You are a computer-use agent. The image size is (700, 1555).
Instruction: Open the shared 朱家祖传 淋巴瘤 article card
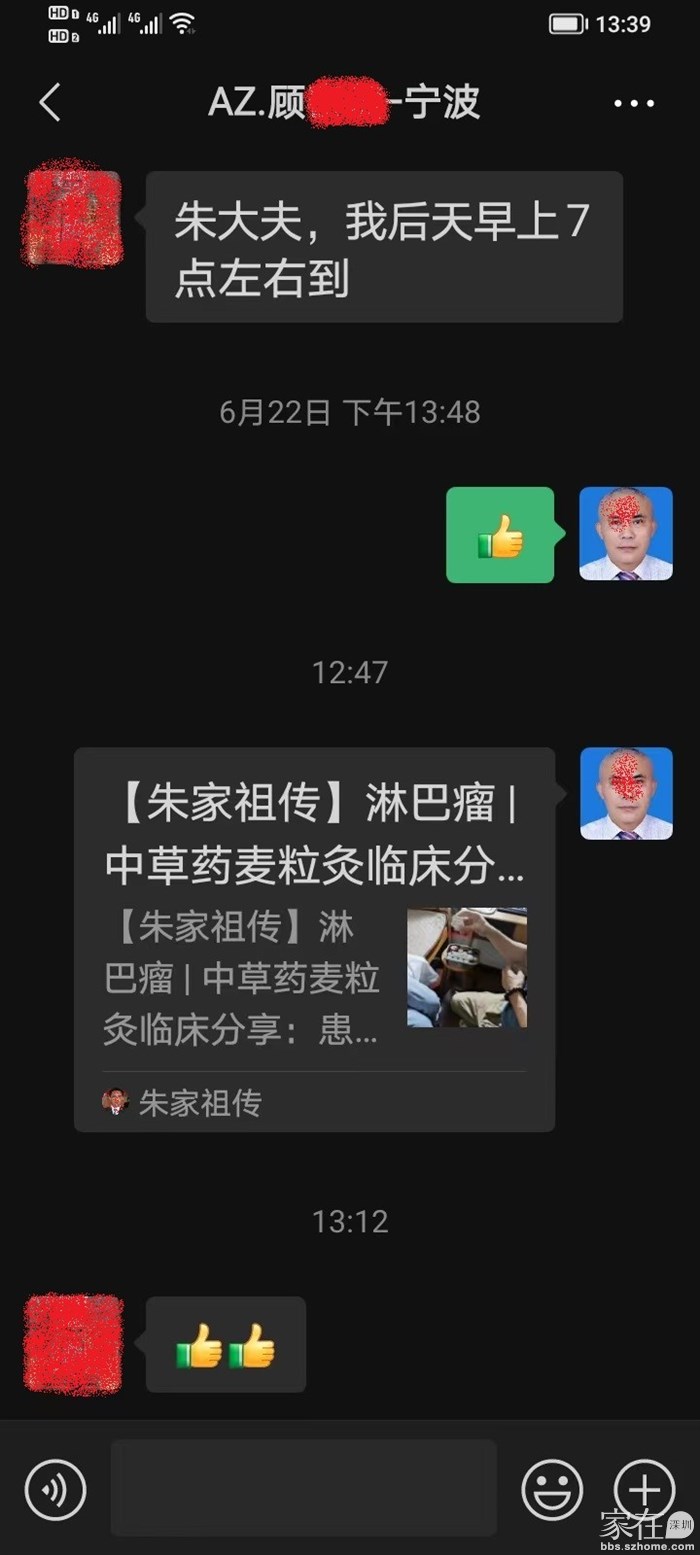tap(314, 938)
